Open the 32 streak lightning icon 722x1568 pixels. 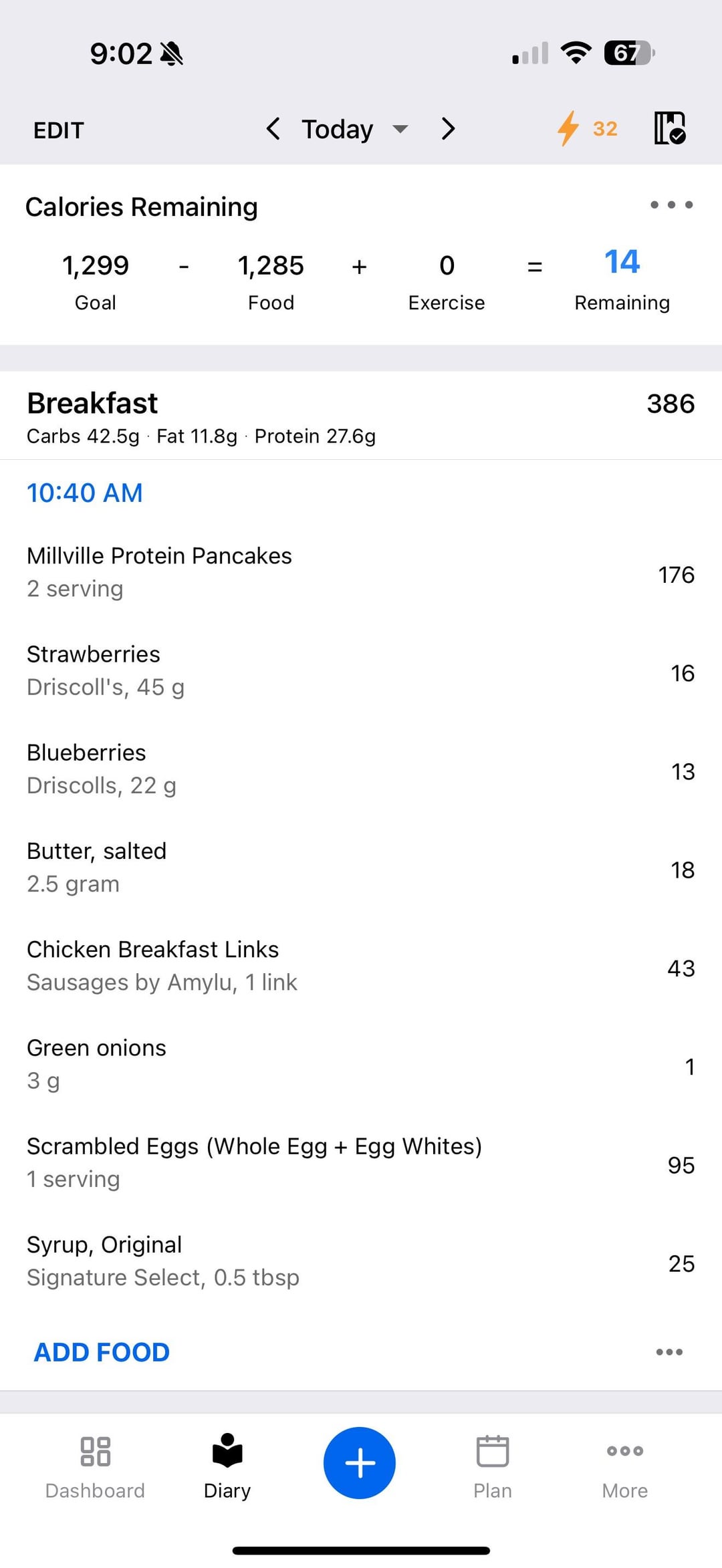(x=588, y=128)
